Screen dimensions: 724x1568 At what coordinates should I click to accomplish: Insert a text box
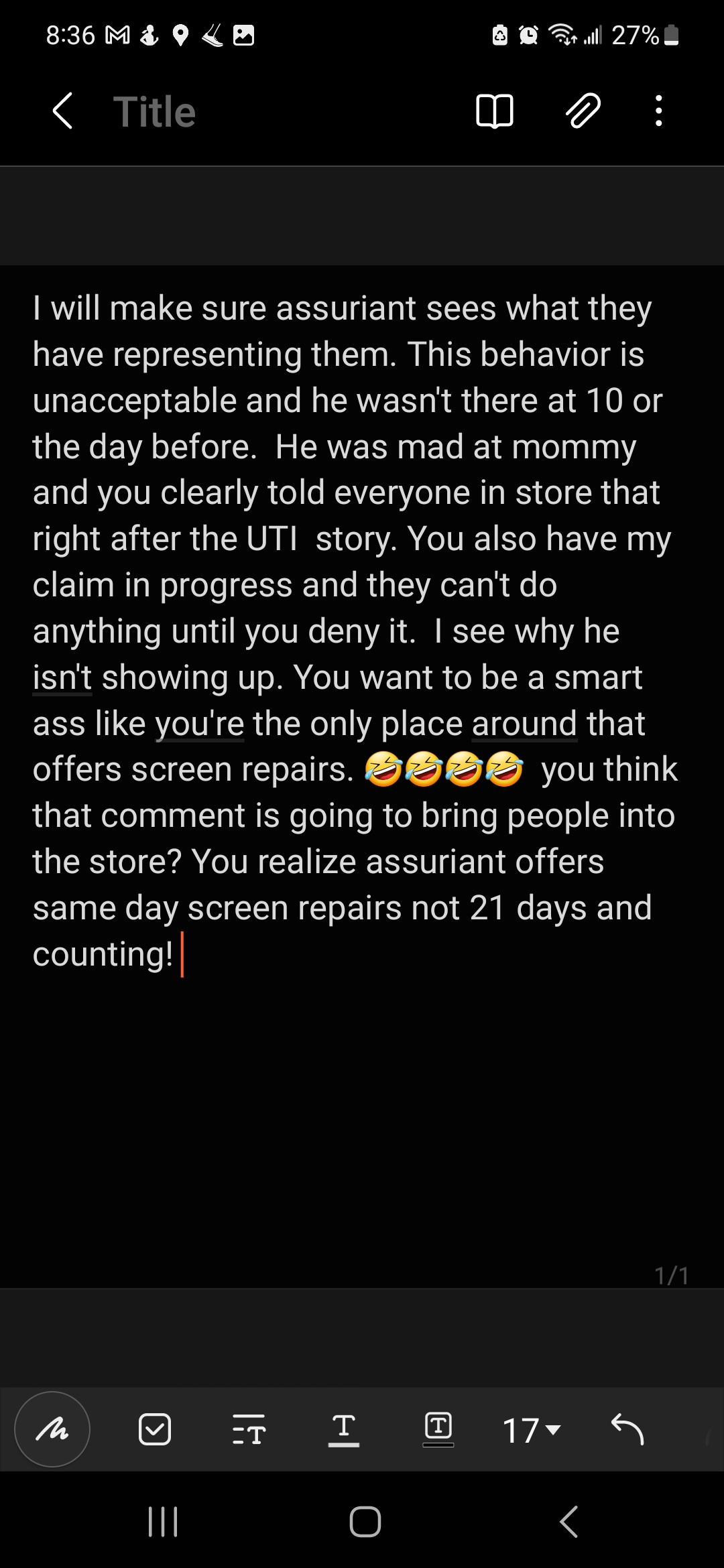pos(438,1428)
